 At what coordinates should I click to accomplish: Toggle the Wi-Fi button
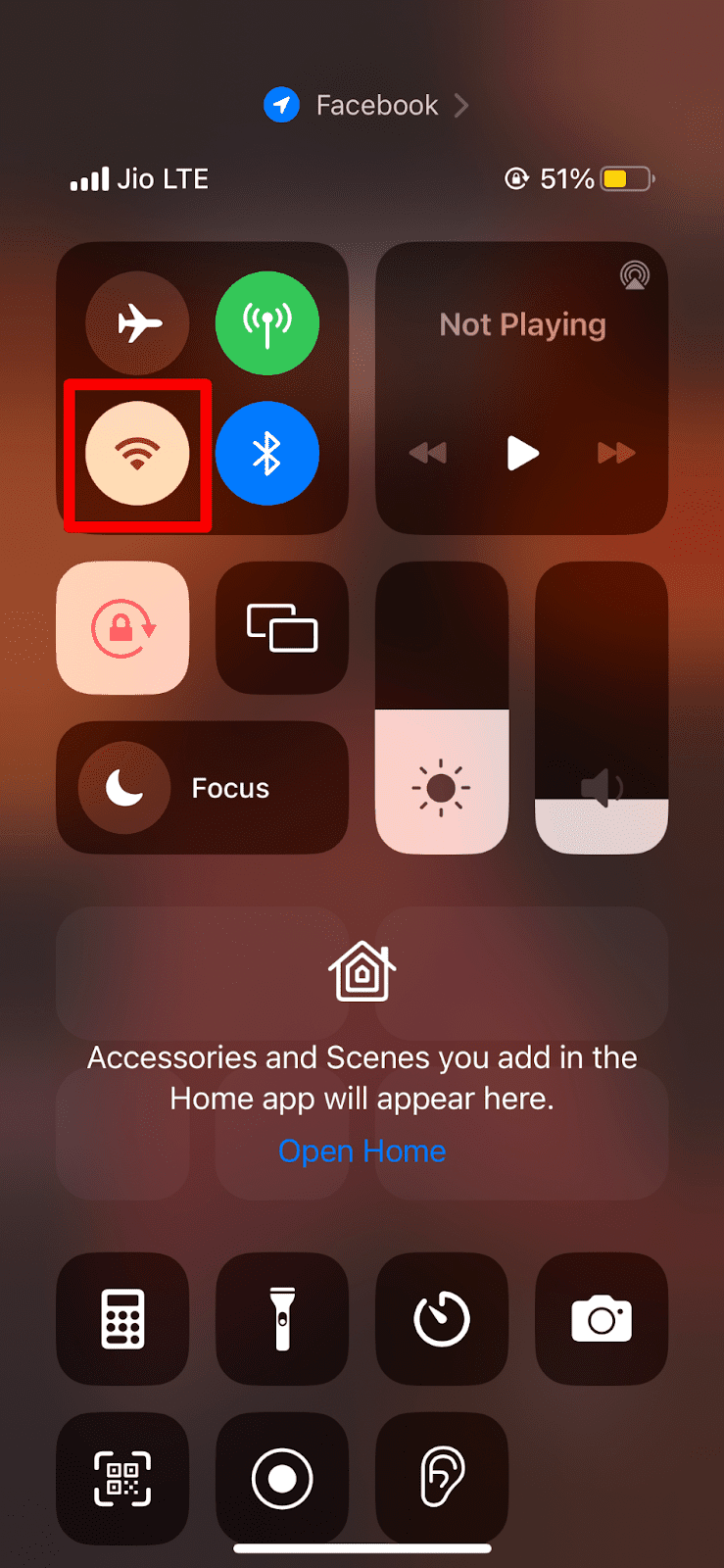click(137, 453)
